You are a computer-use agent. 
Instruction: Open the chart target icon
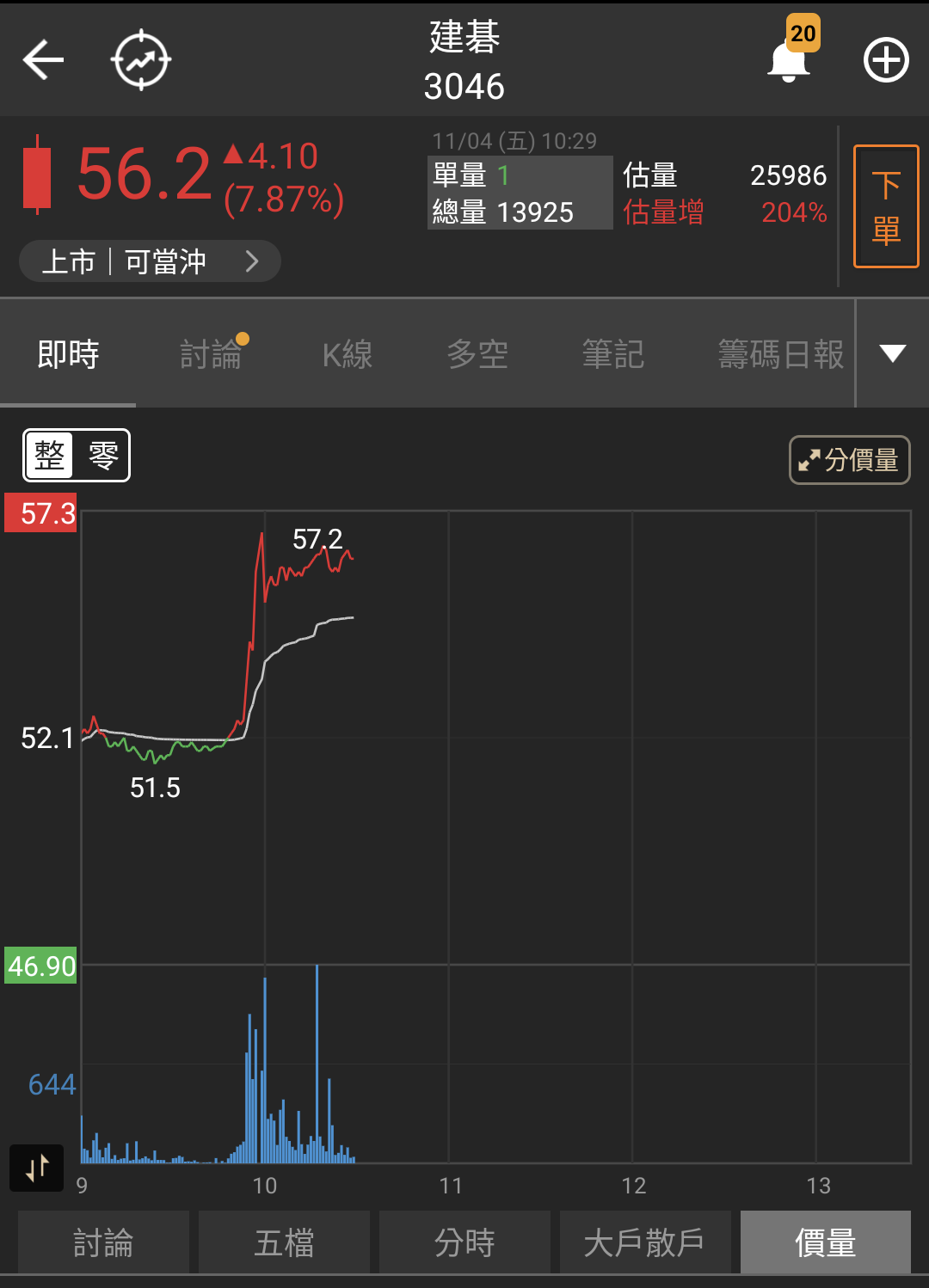tap(141, 60)
